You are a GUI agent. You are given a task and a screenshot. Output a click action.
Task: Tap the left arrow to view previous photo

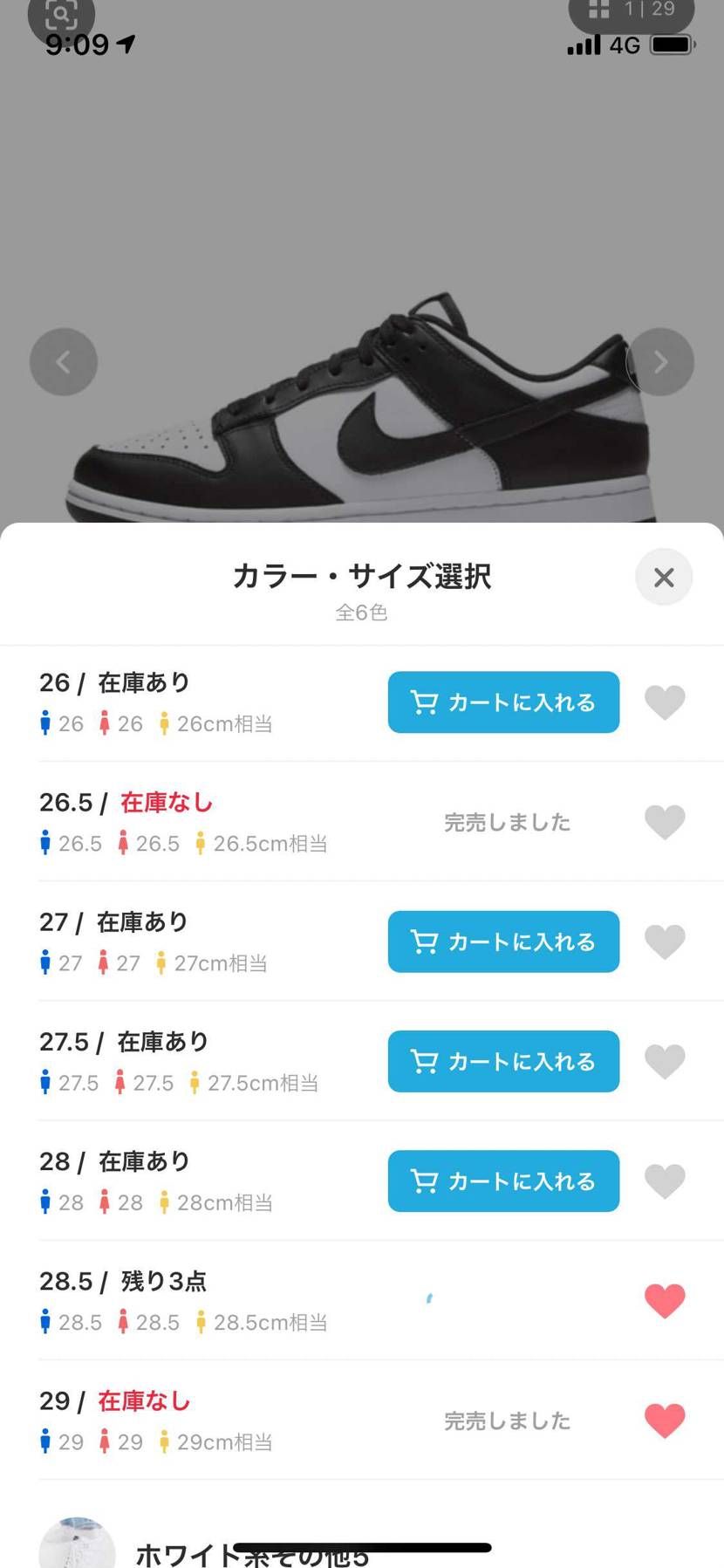point(63,361)
